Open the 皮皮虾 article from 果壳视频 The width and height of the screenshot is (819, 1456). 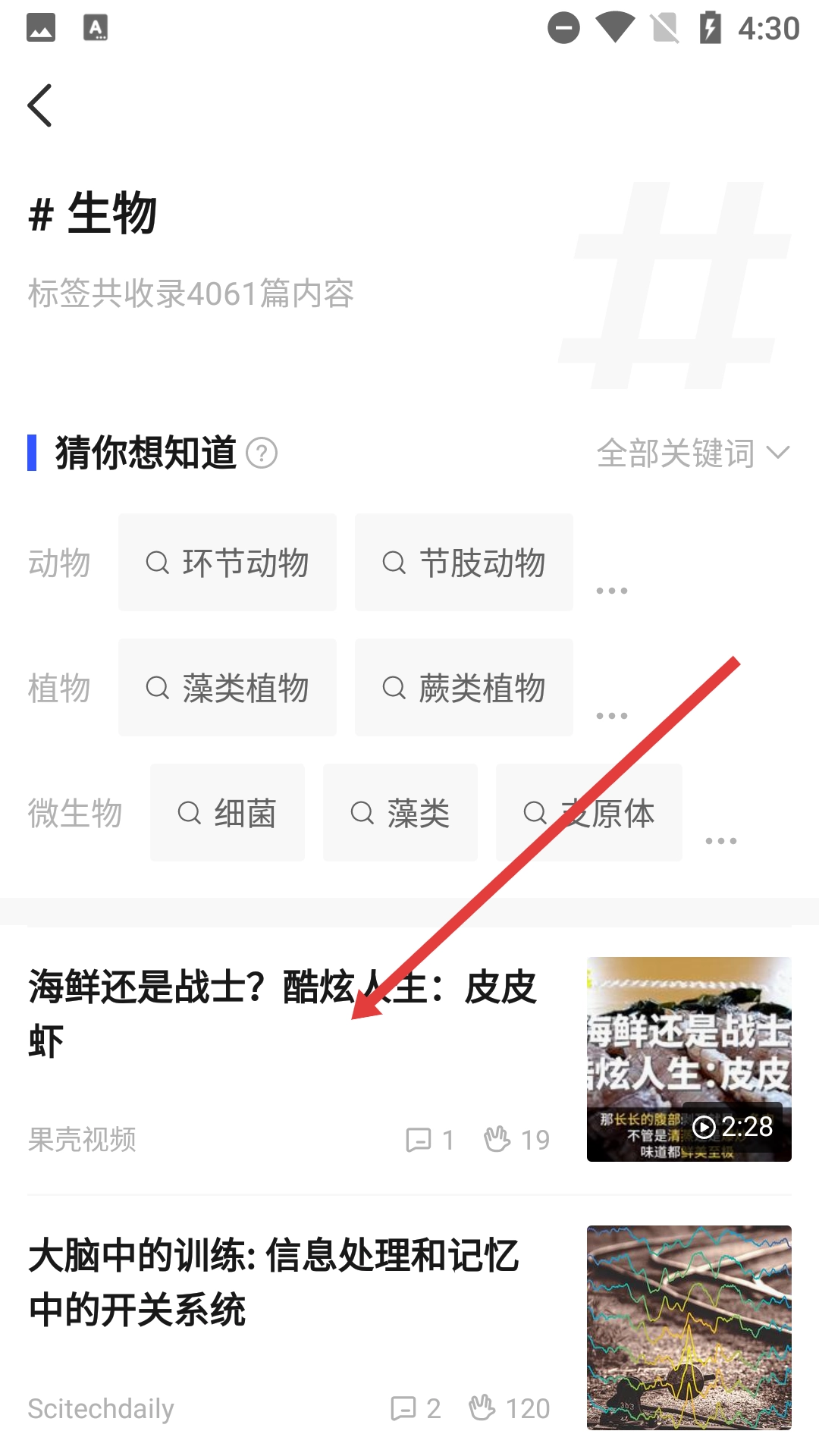[x=282, y=1013]
